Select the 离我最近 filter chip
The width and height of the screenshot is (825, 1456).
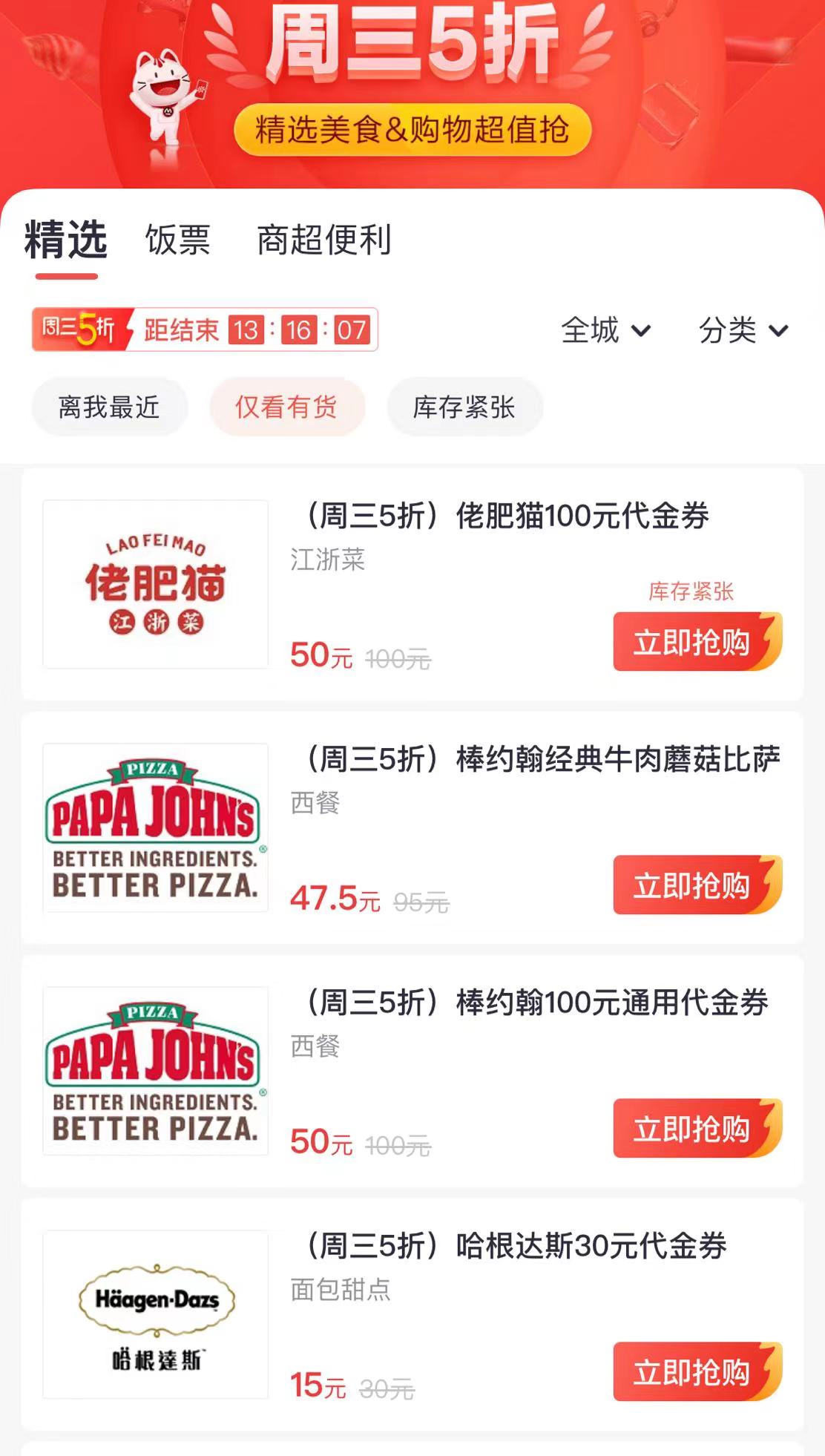(109, 407)
